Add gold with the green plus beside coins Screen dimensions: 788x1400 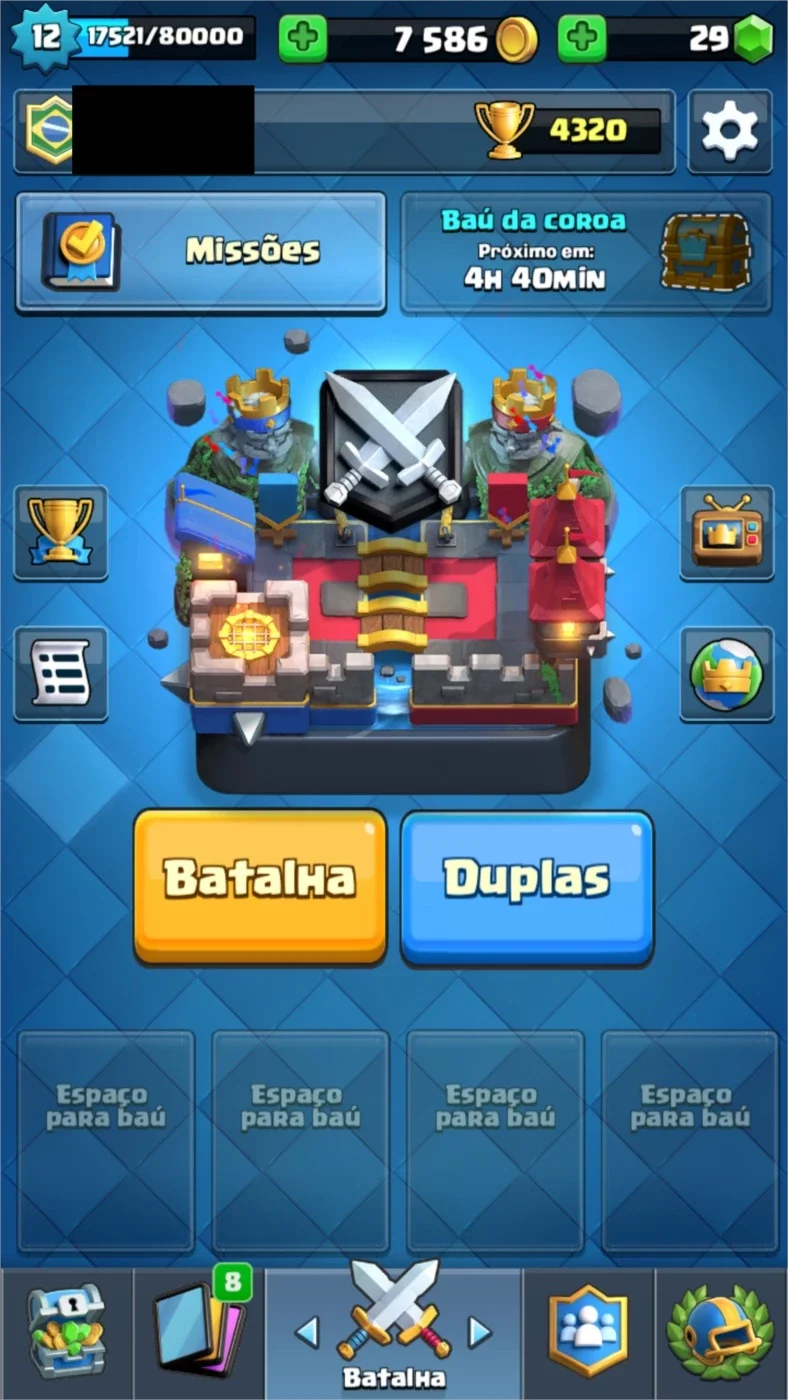click(x=303, y=39)
